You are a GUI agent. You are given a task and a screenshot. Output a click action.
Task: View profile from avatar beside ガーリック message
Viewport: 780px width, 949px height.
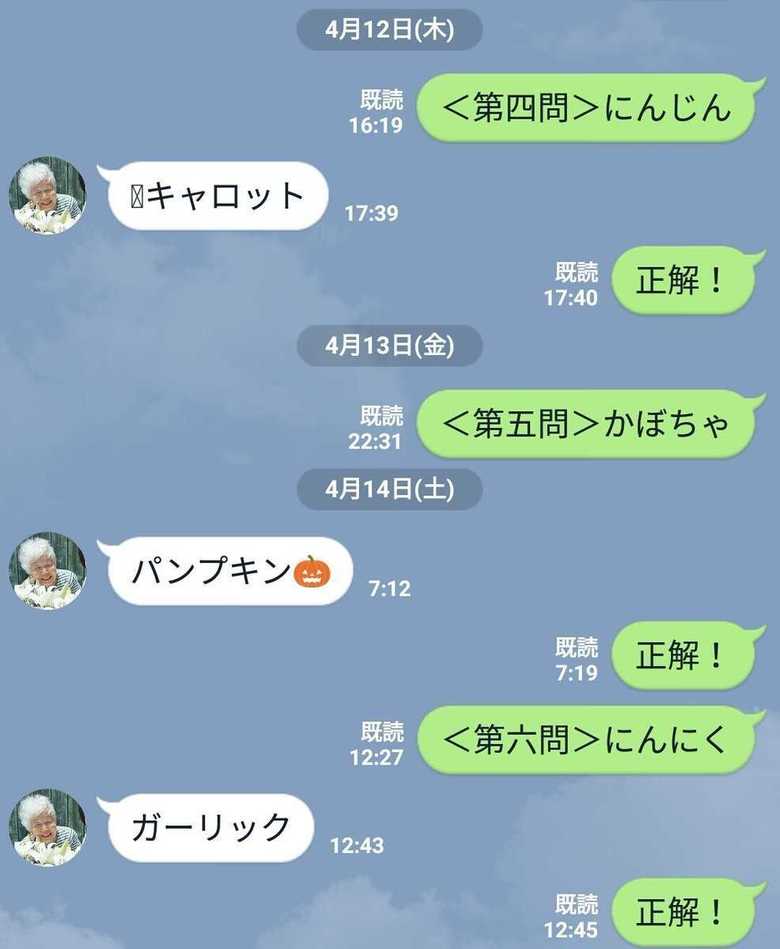47,827
